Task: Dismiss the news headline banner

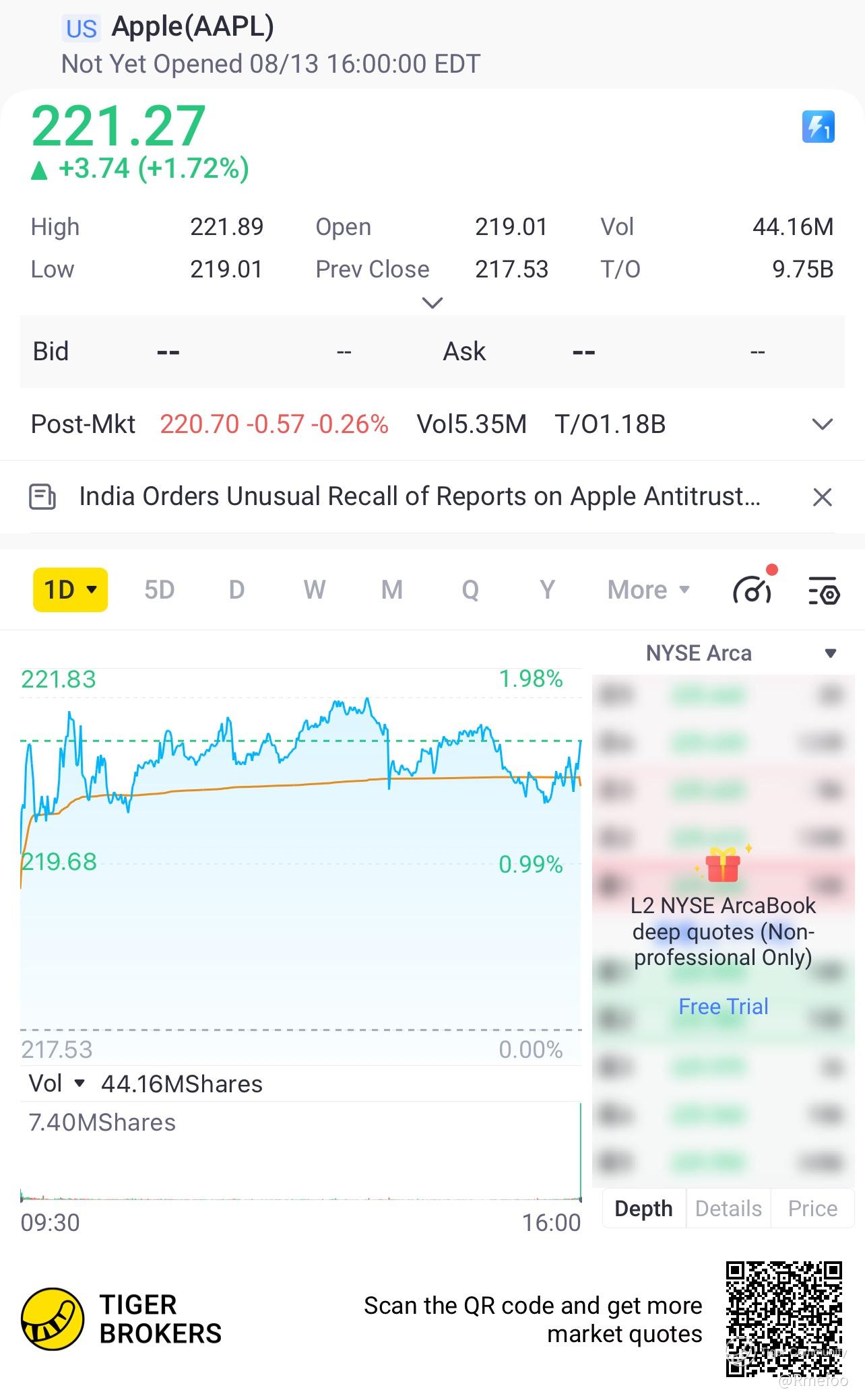Action: [822, 498]
